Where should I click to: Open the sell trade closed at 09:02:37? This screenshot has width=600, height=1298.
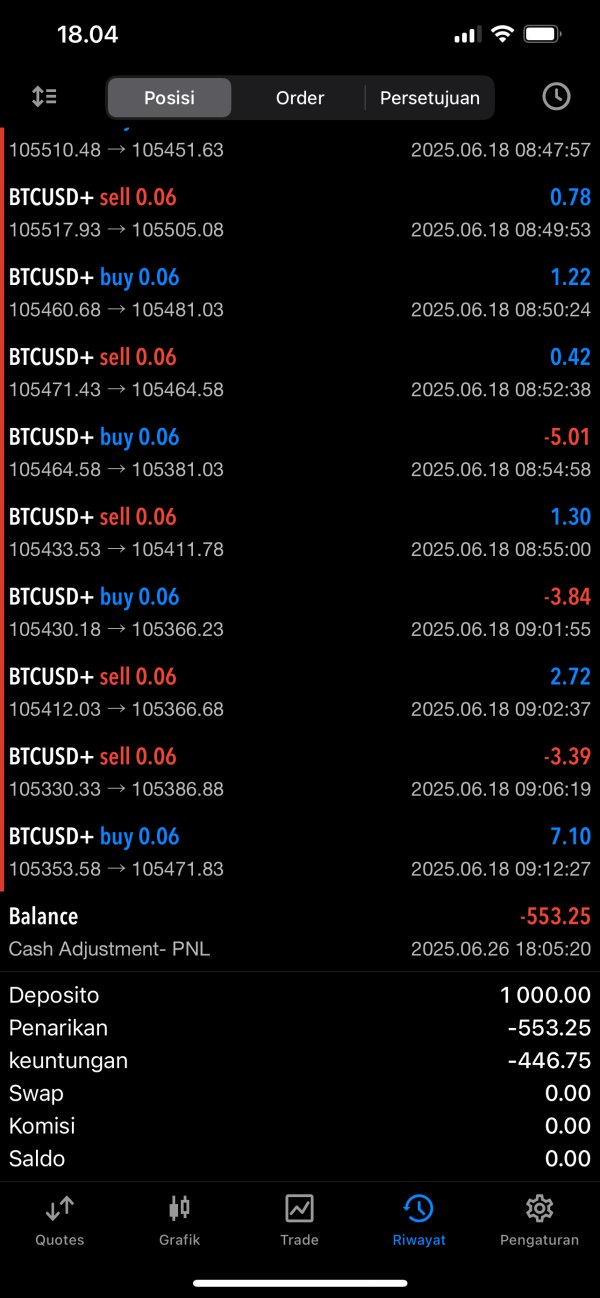pyautogui.click(x=300, y=692)
